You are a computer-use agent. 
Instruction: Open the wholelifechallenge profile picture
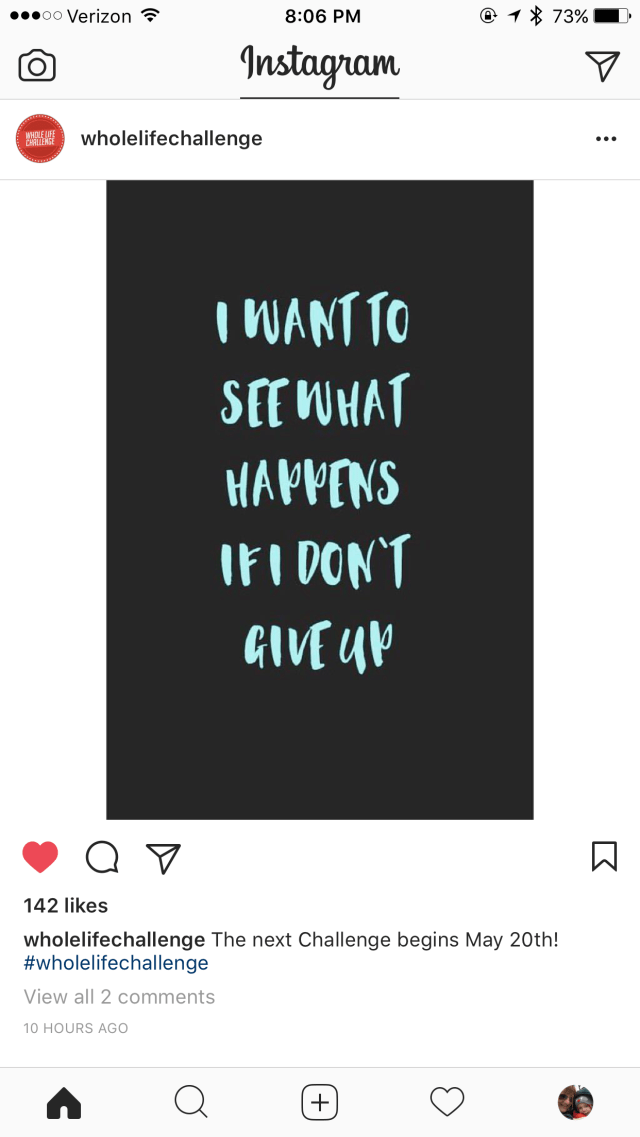pos(40,139)
